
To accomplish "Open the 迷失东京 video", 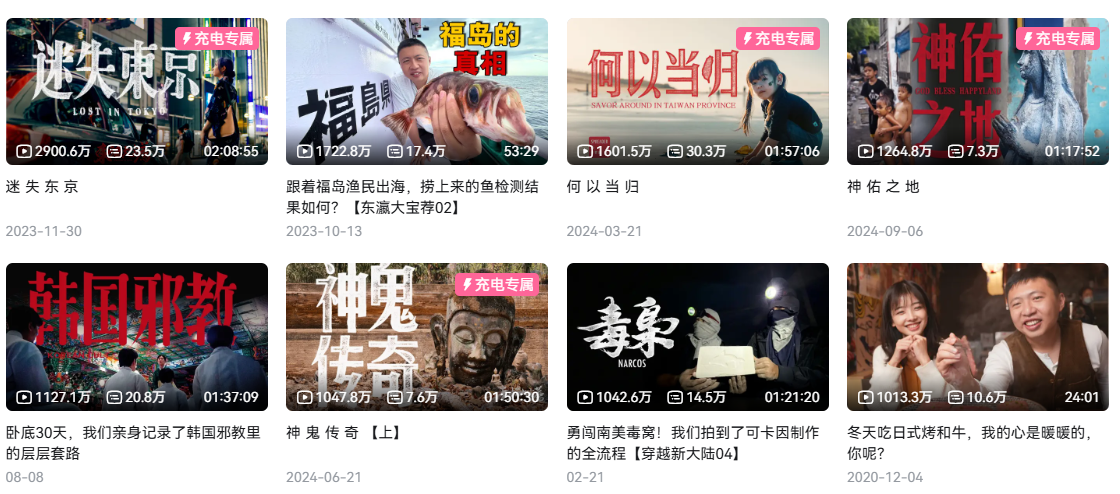I will [137, 91].
